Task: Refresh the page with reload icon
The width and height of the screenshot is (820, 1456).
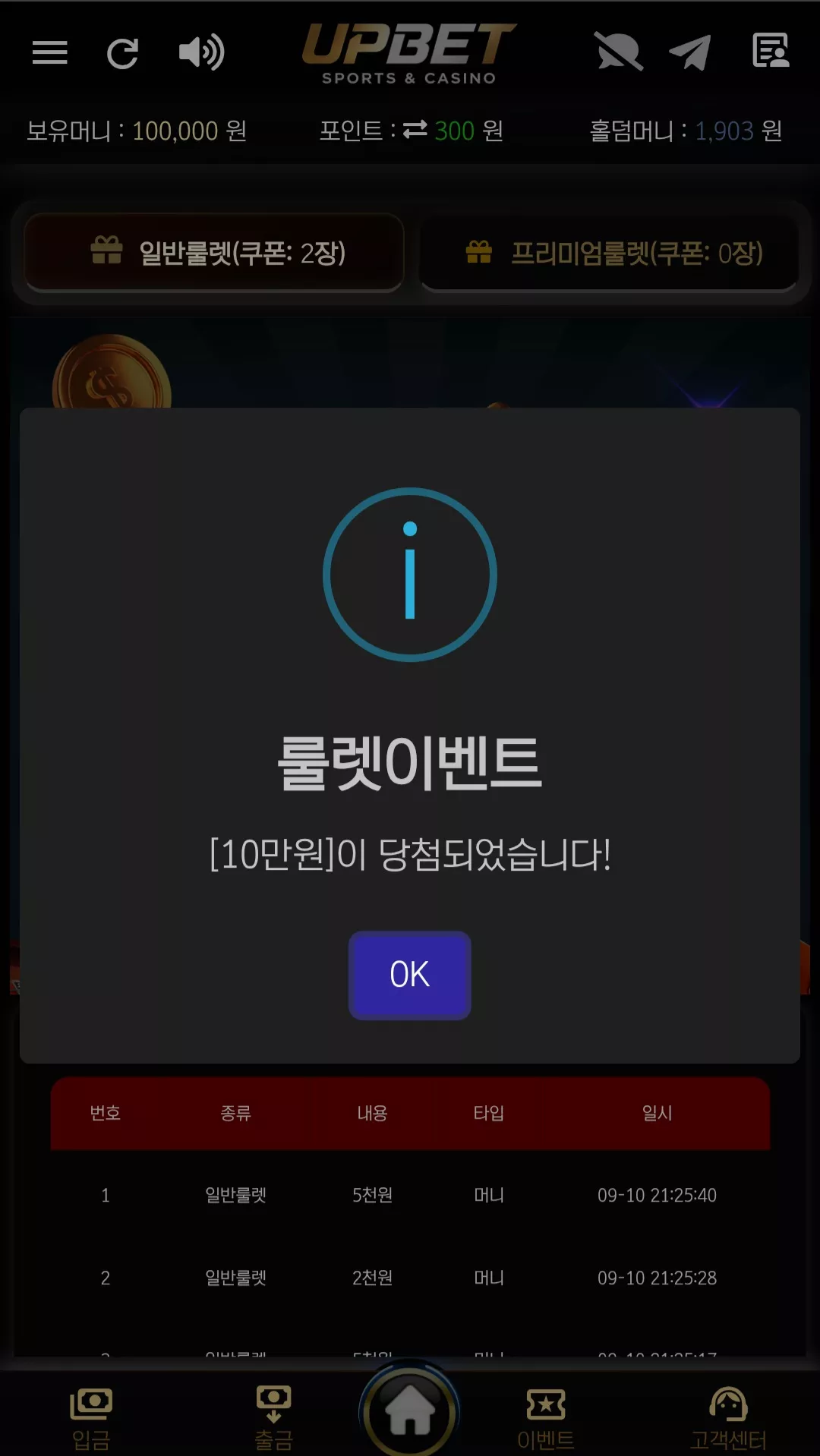Action: pos(122,53)
